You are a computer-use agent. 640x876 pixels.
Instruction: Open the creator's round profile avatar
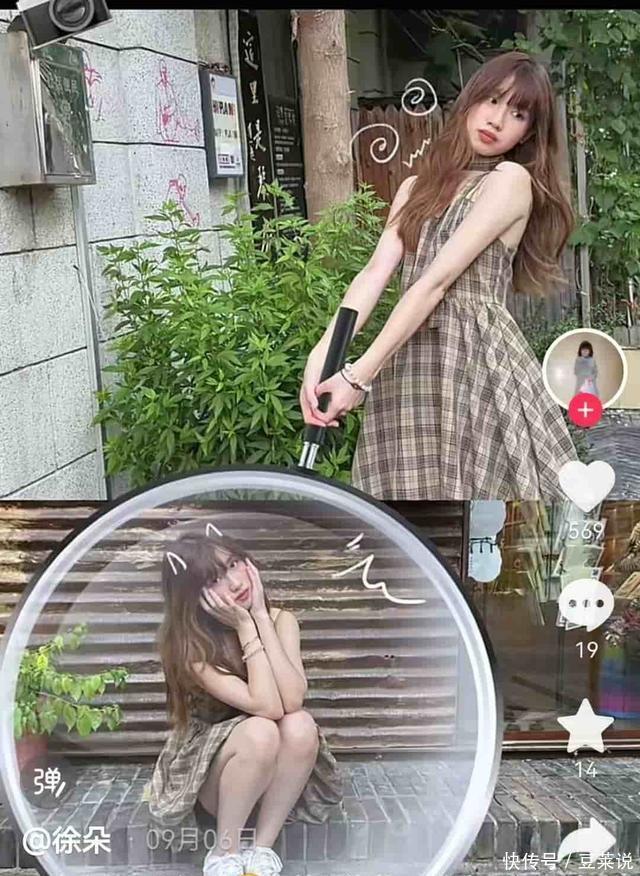[585, 369]
